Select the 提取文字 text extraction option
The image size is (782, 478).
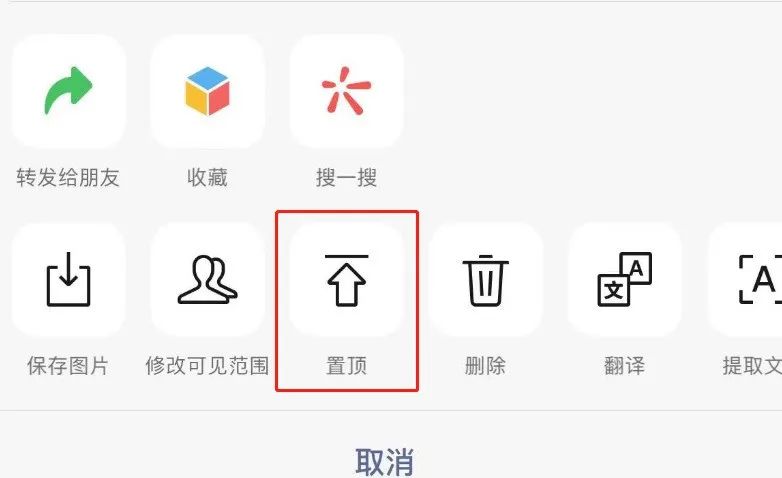click(x=750, y=280)
